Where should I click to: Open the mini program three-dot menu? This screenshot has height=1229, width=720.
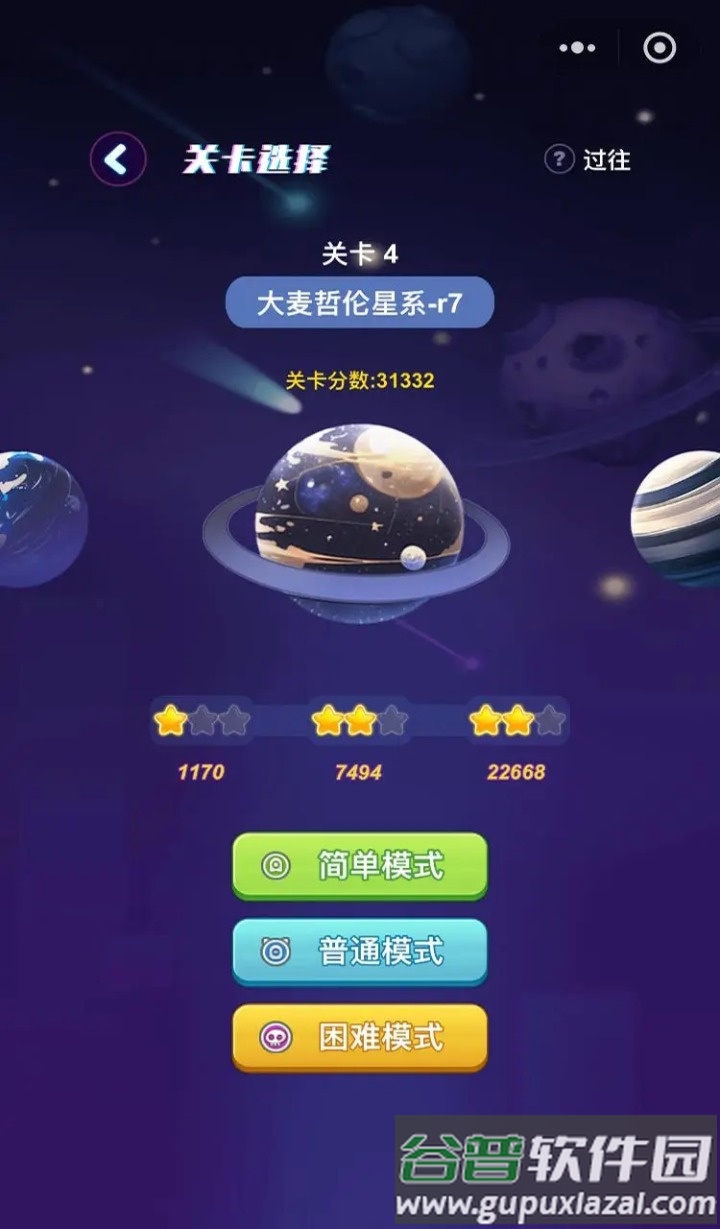point(577,48)
